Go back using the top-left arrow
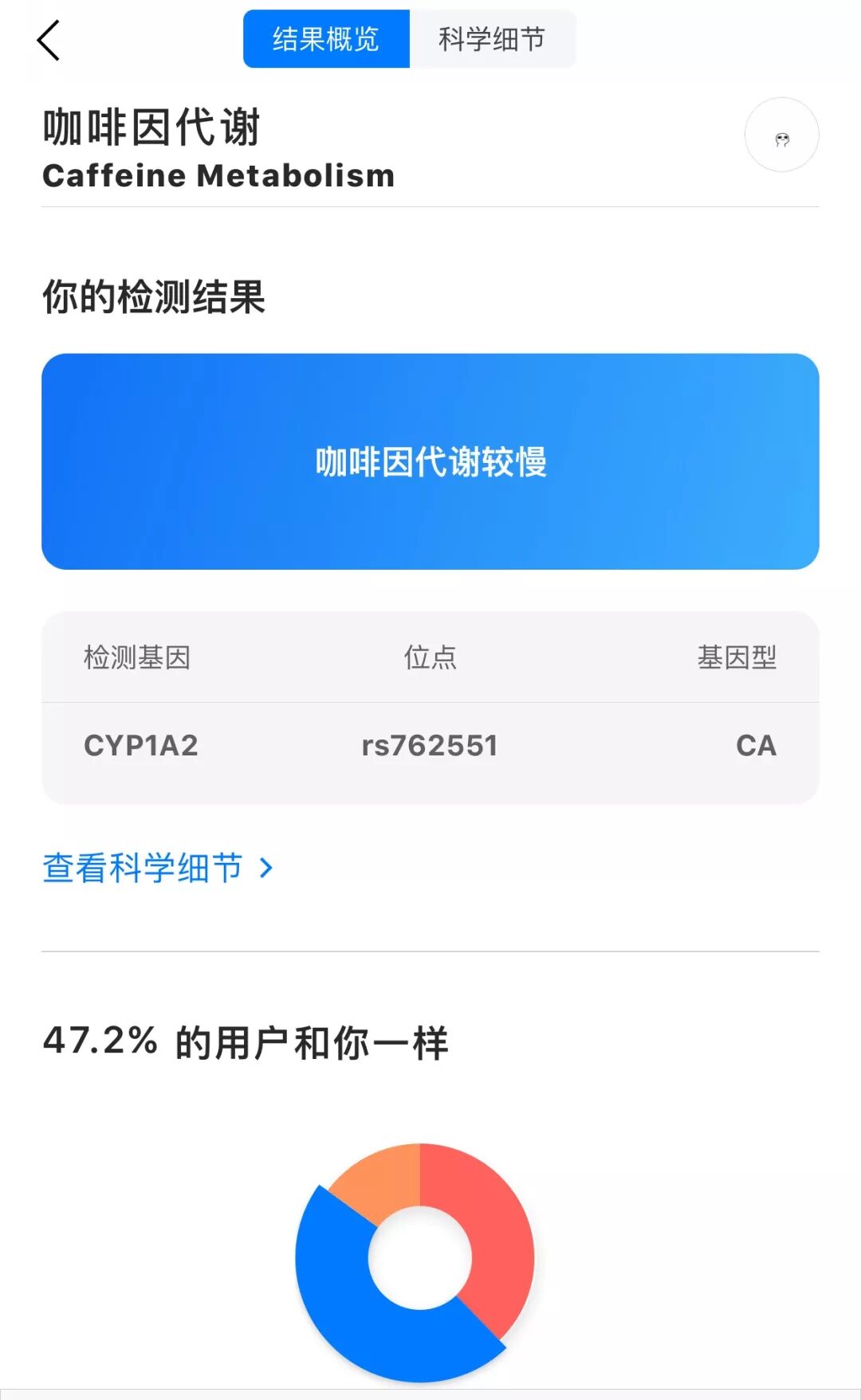Viewport: 861px width, 1400px height. (49, 40)
